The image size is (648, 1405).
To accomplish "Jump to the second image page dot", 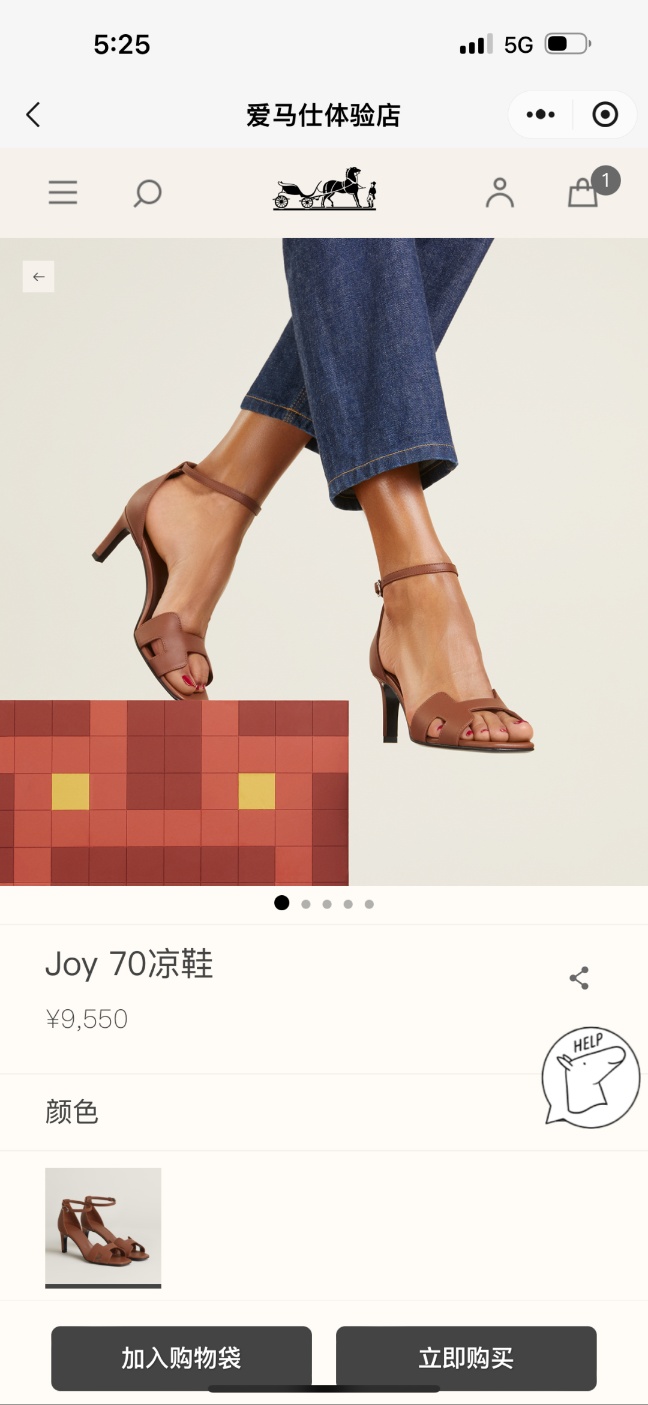I will pos(306,904).
